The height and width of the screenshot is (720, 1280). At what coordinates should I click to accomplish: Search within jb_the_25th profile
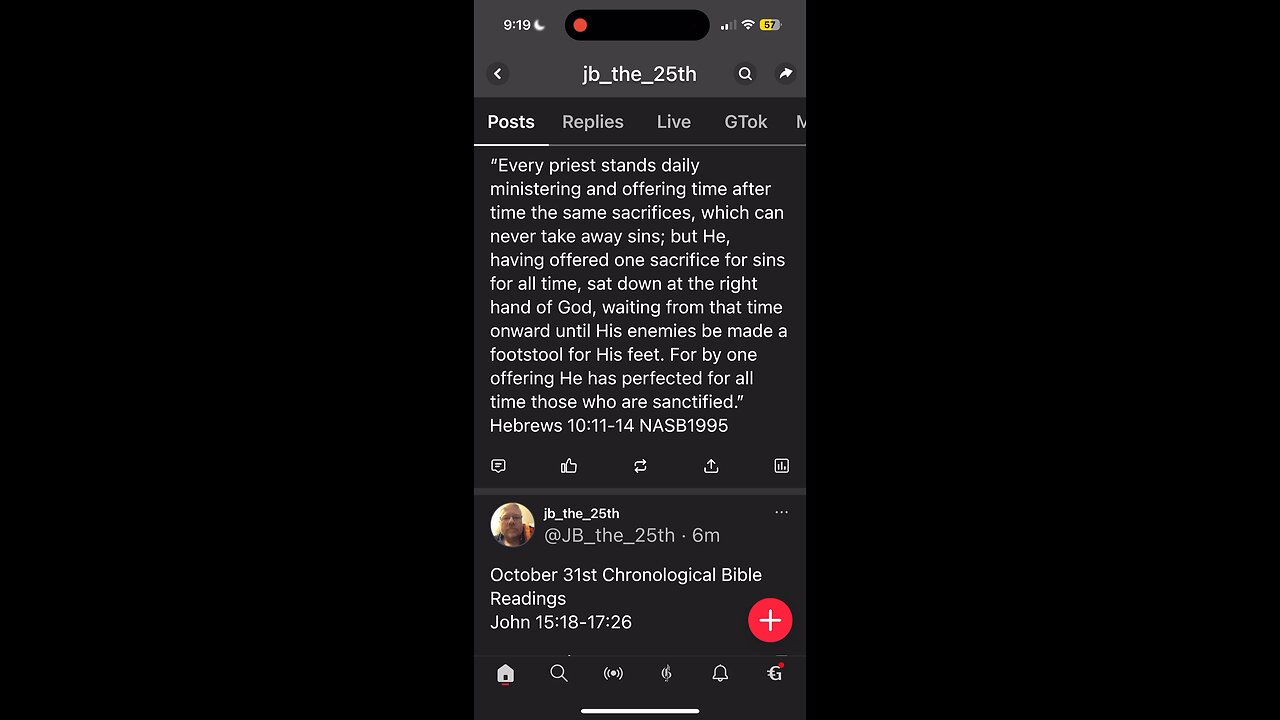pyautogui.click(x=745, y=74)
